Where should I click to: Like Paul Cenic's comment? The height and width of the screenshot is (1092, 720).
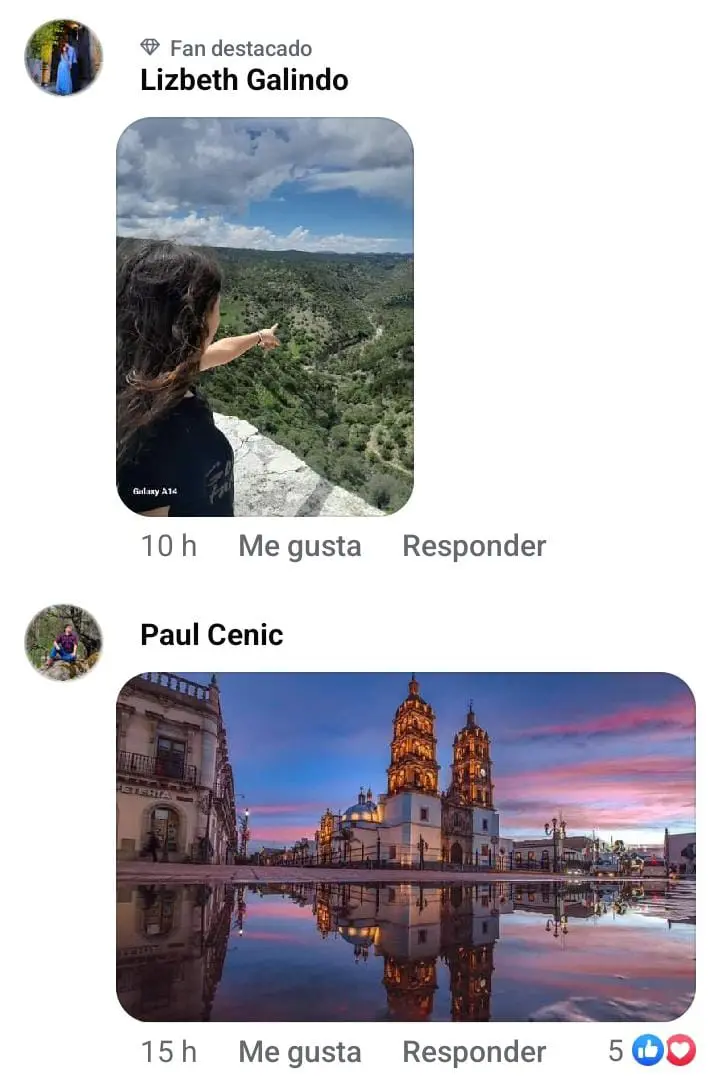(x=299, y=1052)
